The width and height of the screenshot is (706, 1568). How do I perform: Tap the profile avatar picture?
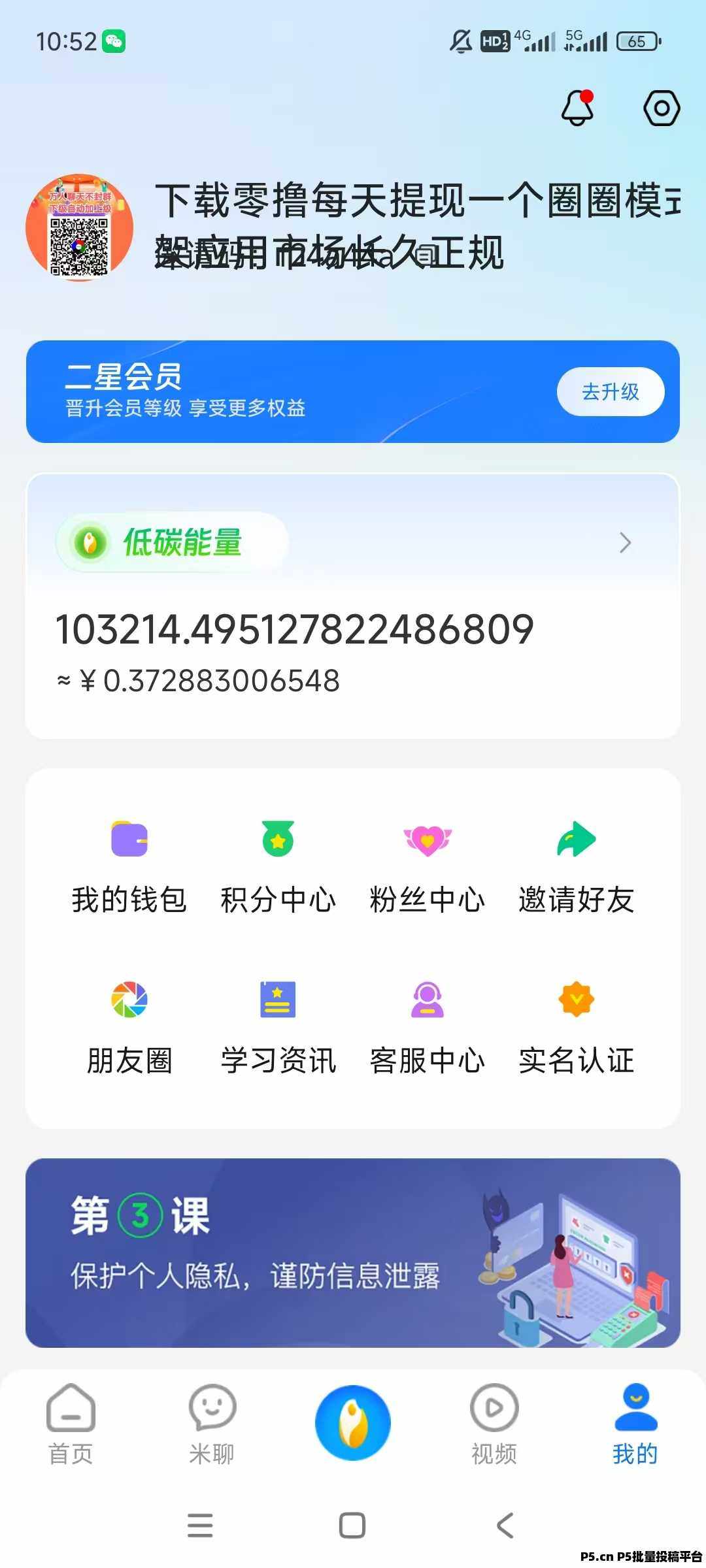tap(80, 228)
